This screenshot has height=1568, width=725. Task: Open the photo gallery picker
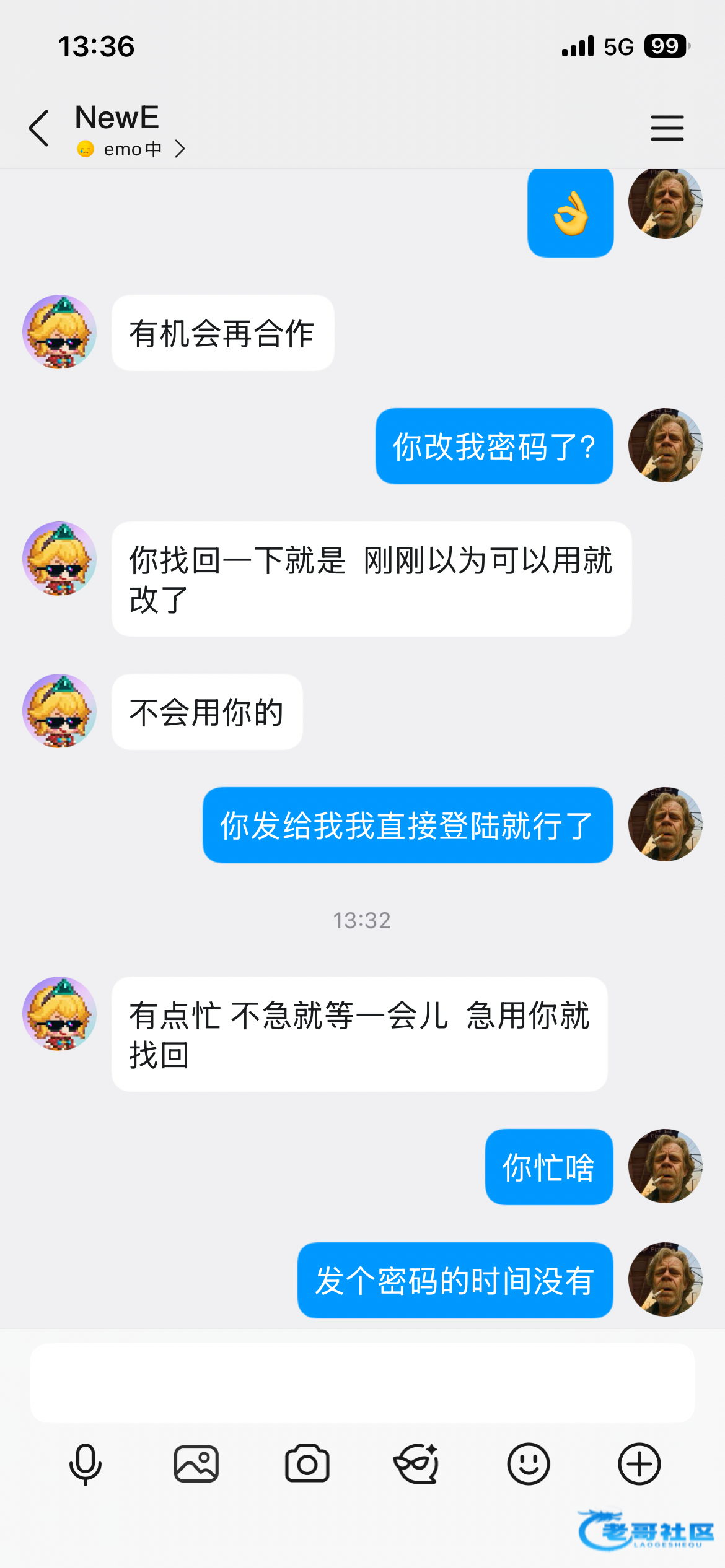coord(196,1465)
